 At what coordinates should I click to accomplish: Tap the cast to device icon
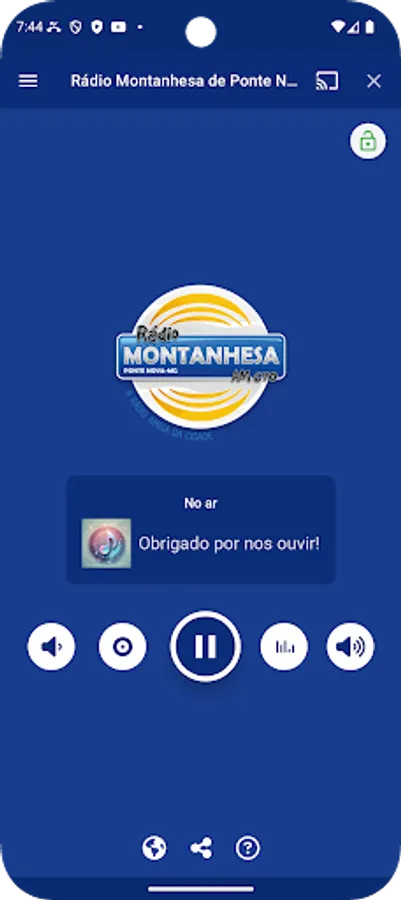(x=327, y=81)
